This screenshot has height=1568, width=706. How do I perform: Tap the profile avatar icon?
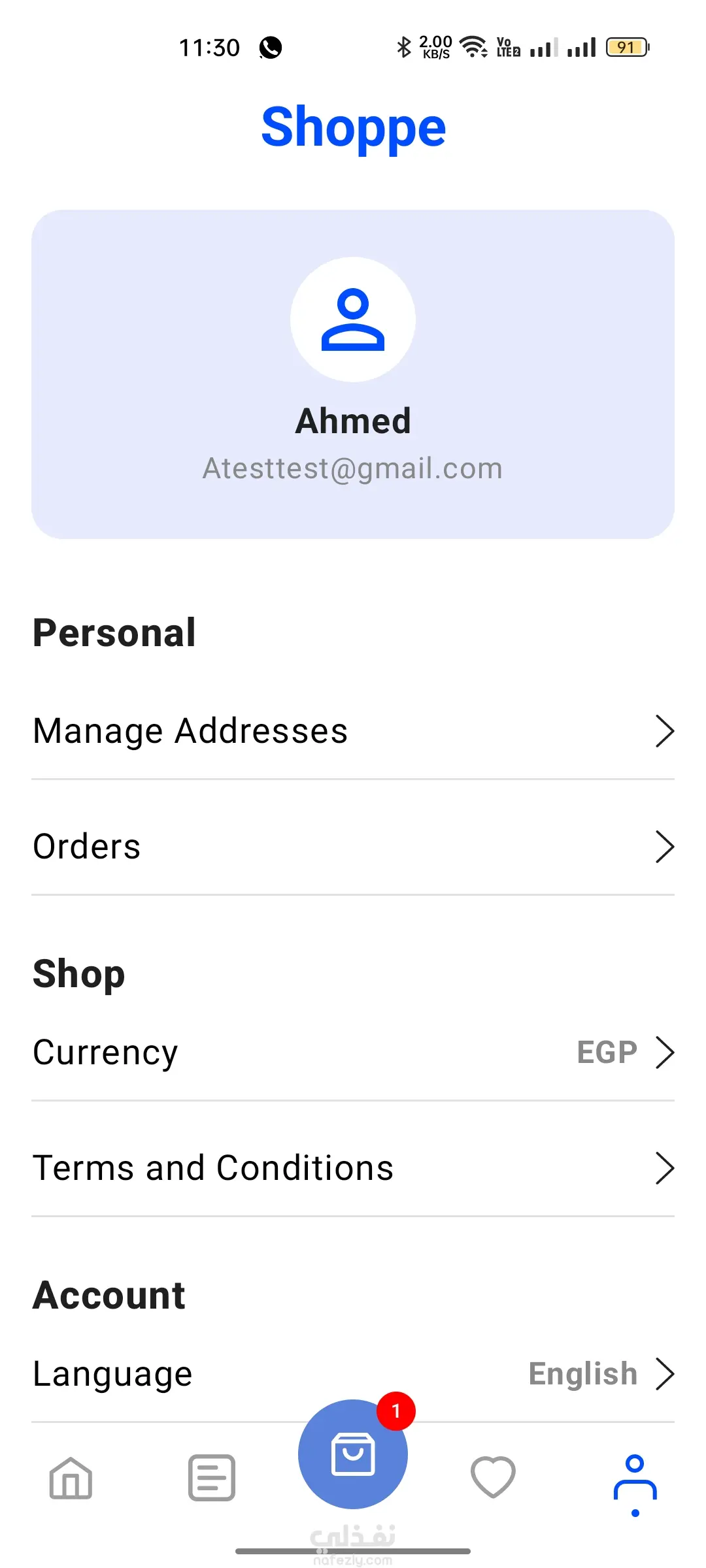[353, 319]
